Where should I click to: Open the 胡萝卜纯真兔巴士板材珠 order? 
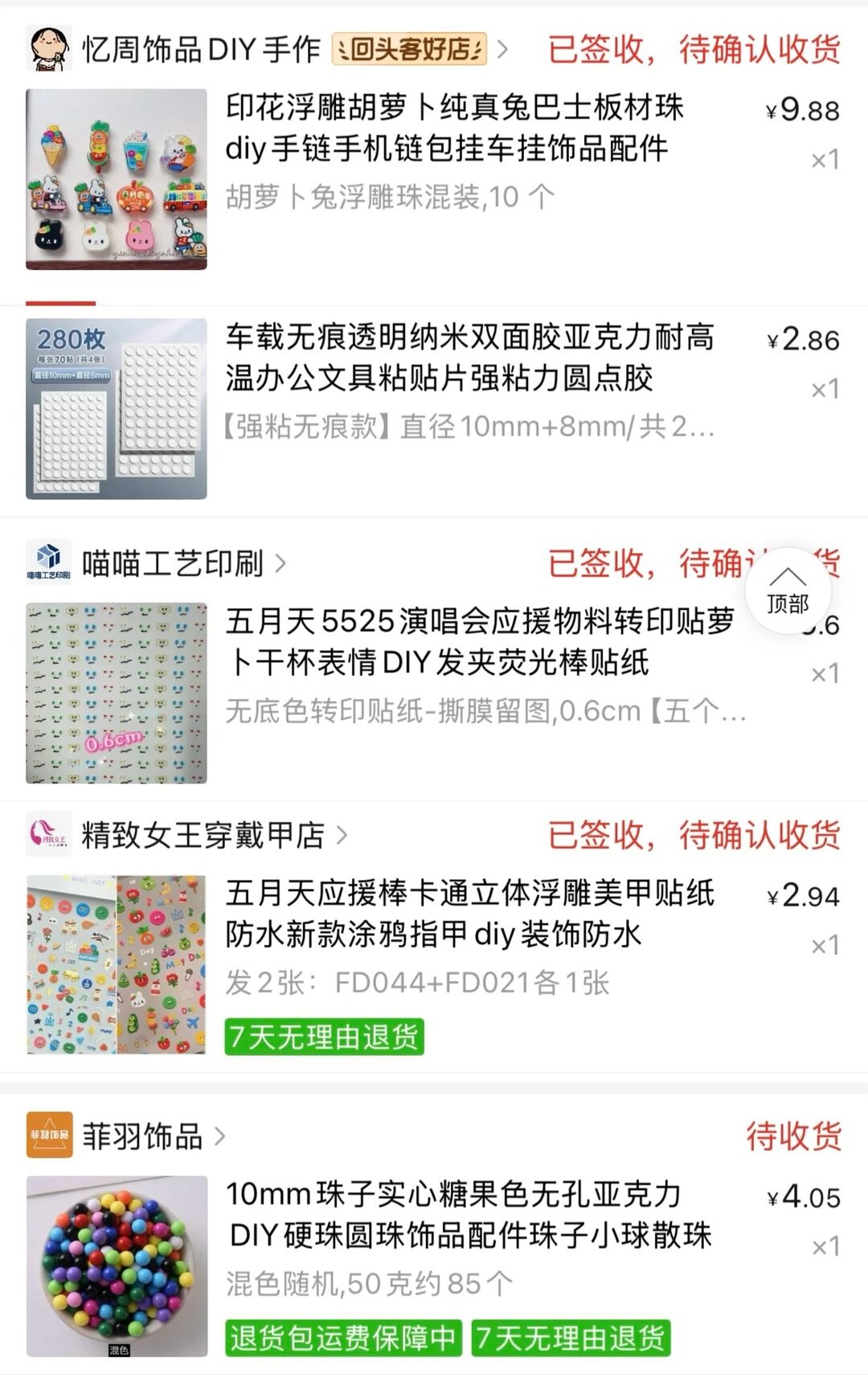(454, 129)
